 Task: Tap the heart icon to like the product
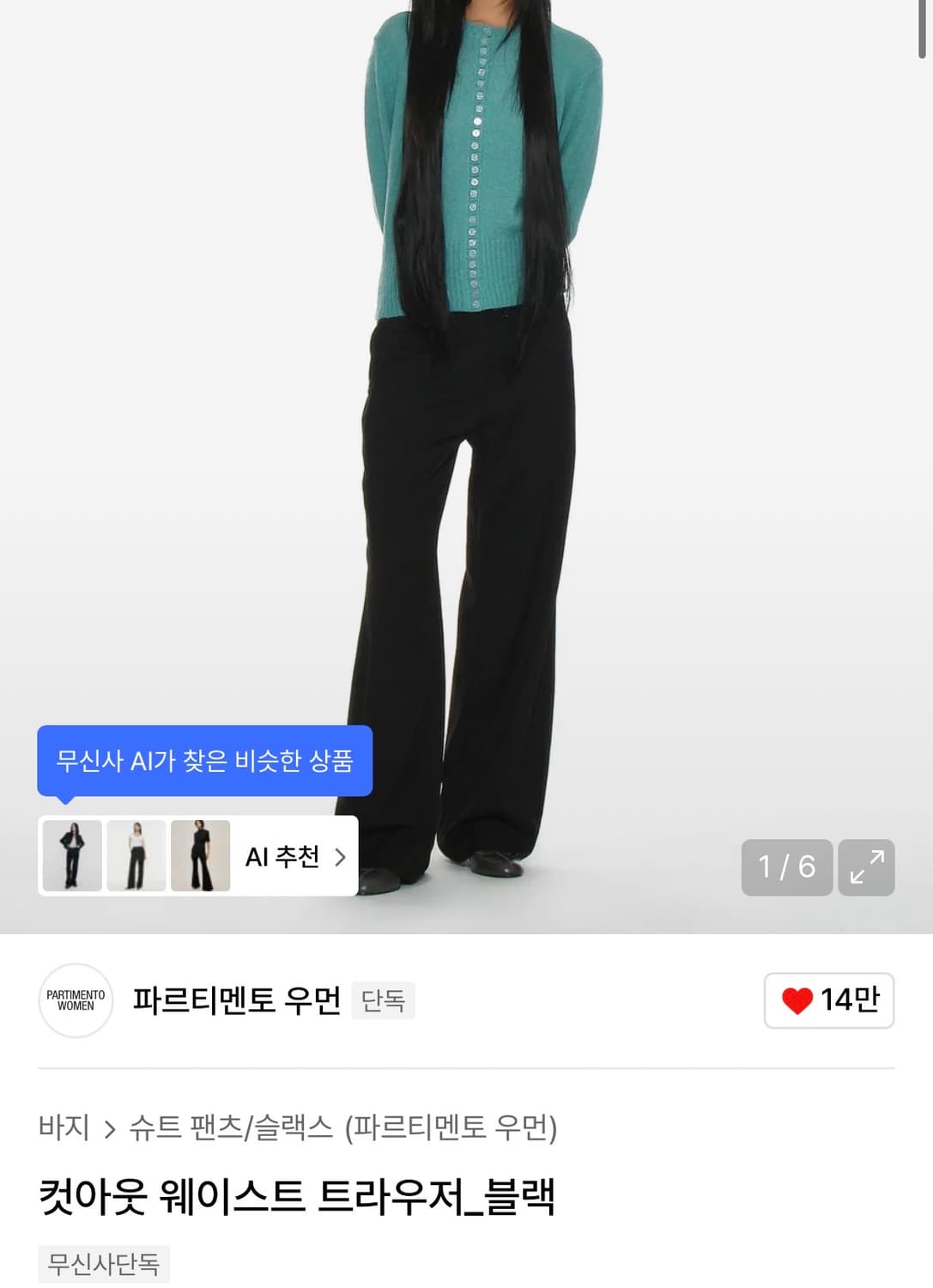pos(799,1000)
